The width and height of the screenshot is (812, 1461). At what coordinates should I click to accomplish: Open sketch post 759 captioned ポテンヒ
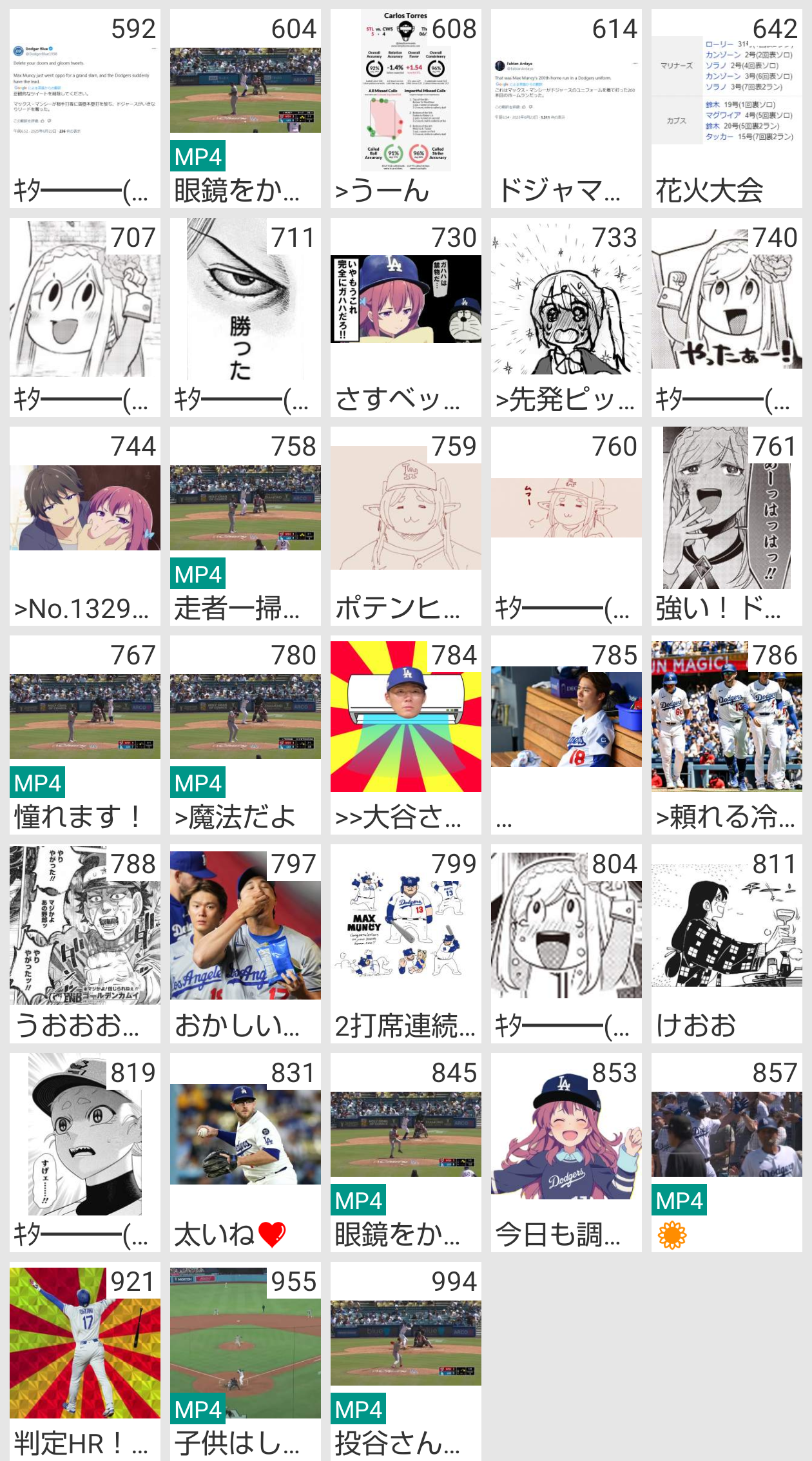click(406, 526)
